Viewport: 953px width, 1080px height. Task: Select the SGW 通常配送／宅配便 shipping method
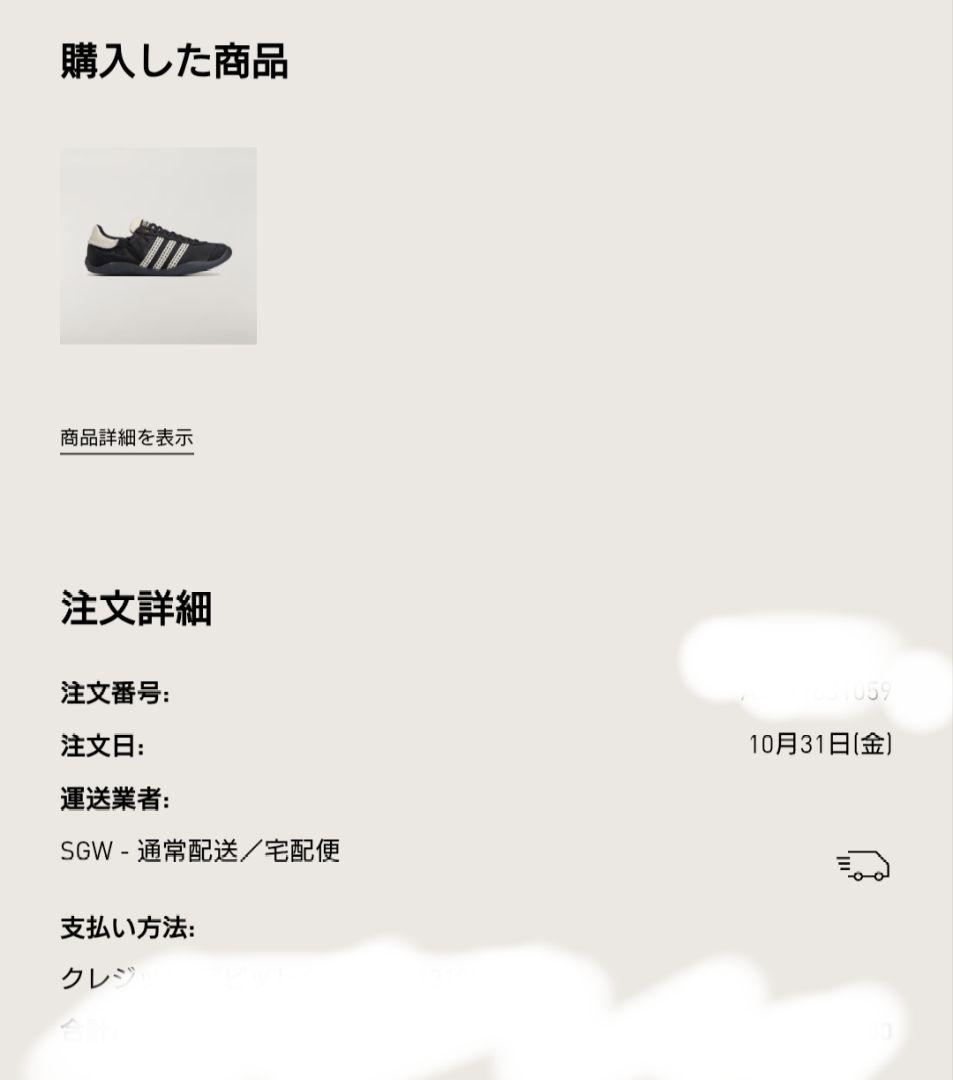199,853
